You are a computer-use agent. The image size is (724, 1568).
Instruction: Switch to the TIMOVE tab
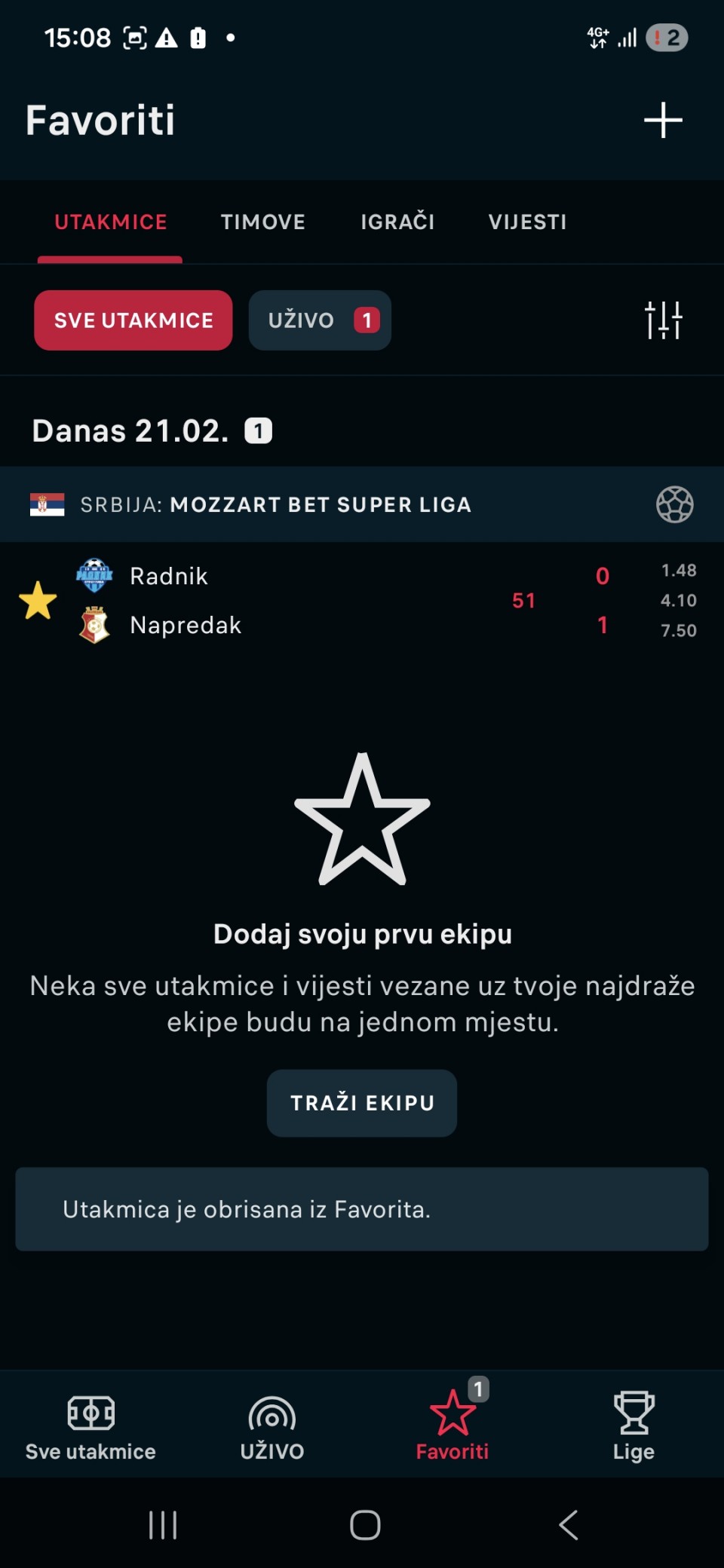[x=262, y=222]
